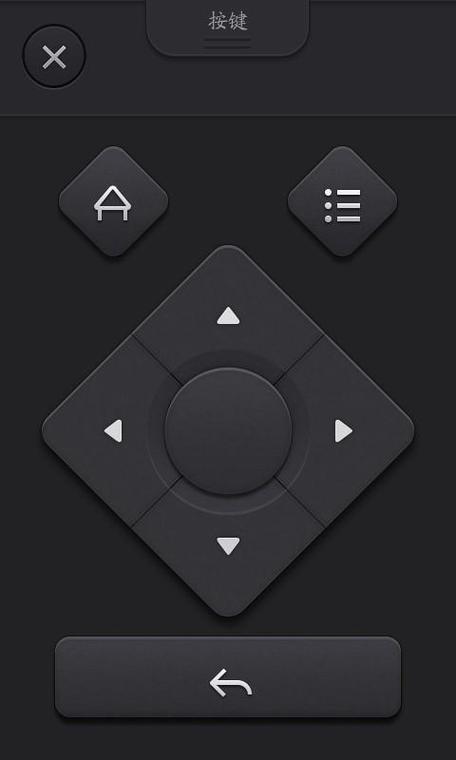Tap the wide back arrow button
Viewport: 456px width, 760px height.
click(x=228, y=677)
